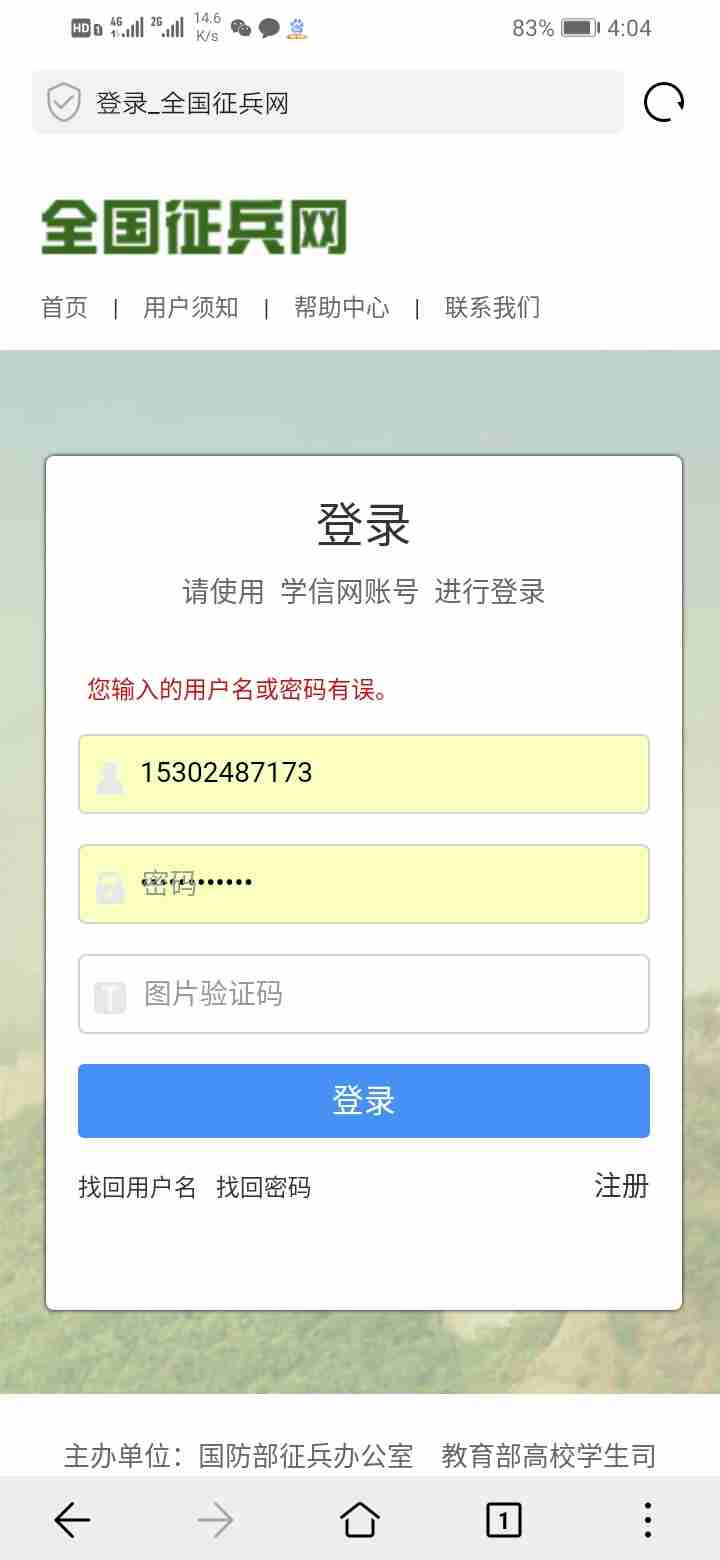This screenshot has width=720, height=1560.
Task: Click the captcha image icon in verification field
Action: 109,994
